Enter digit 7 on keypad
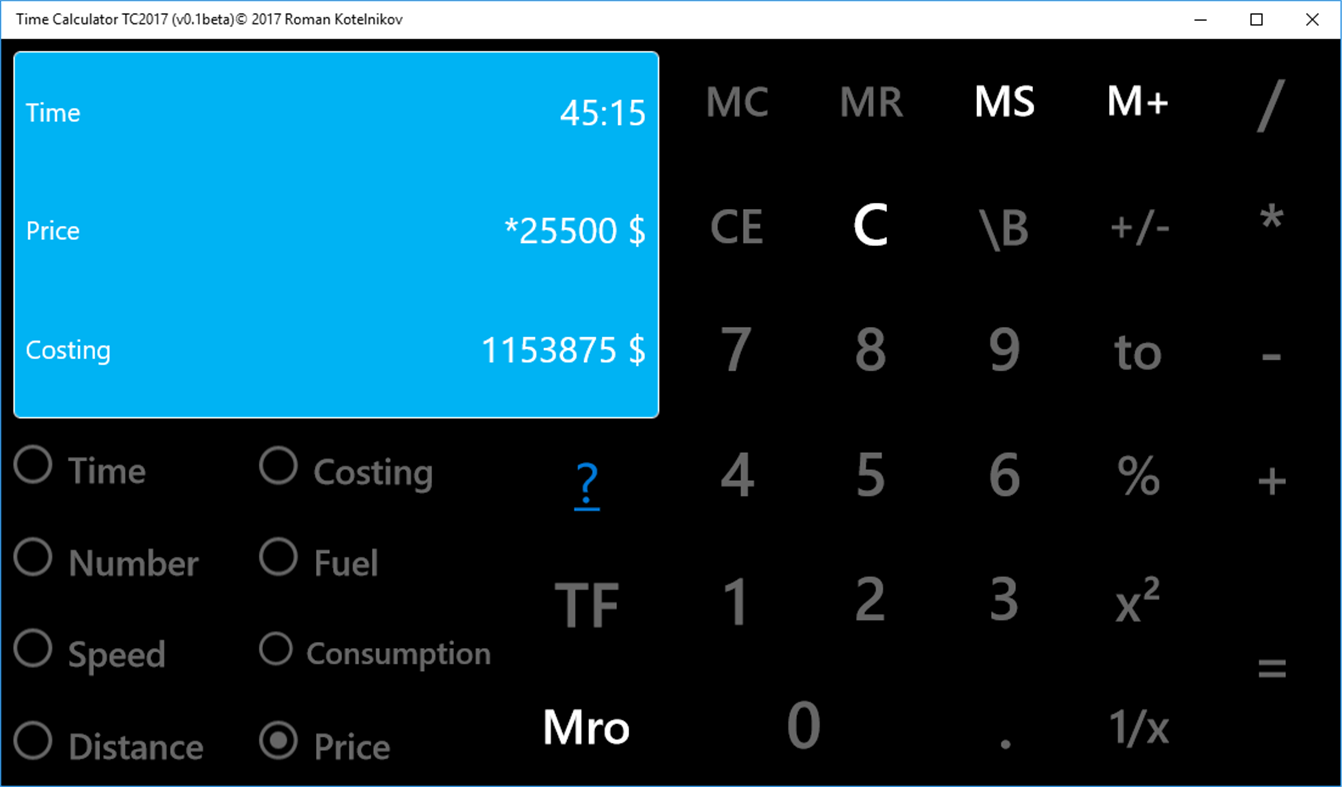Screen dimensions: 1342x787 (737, 350)
